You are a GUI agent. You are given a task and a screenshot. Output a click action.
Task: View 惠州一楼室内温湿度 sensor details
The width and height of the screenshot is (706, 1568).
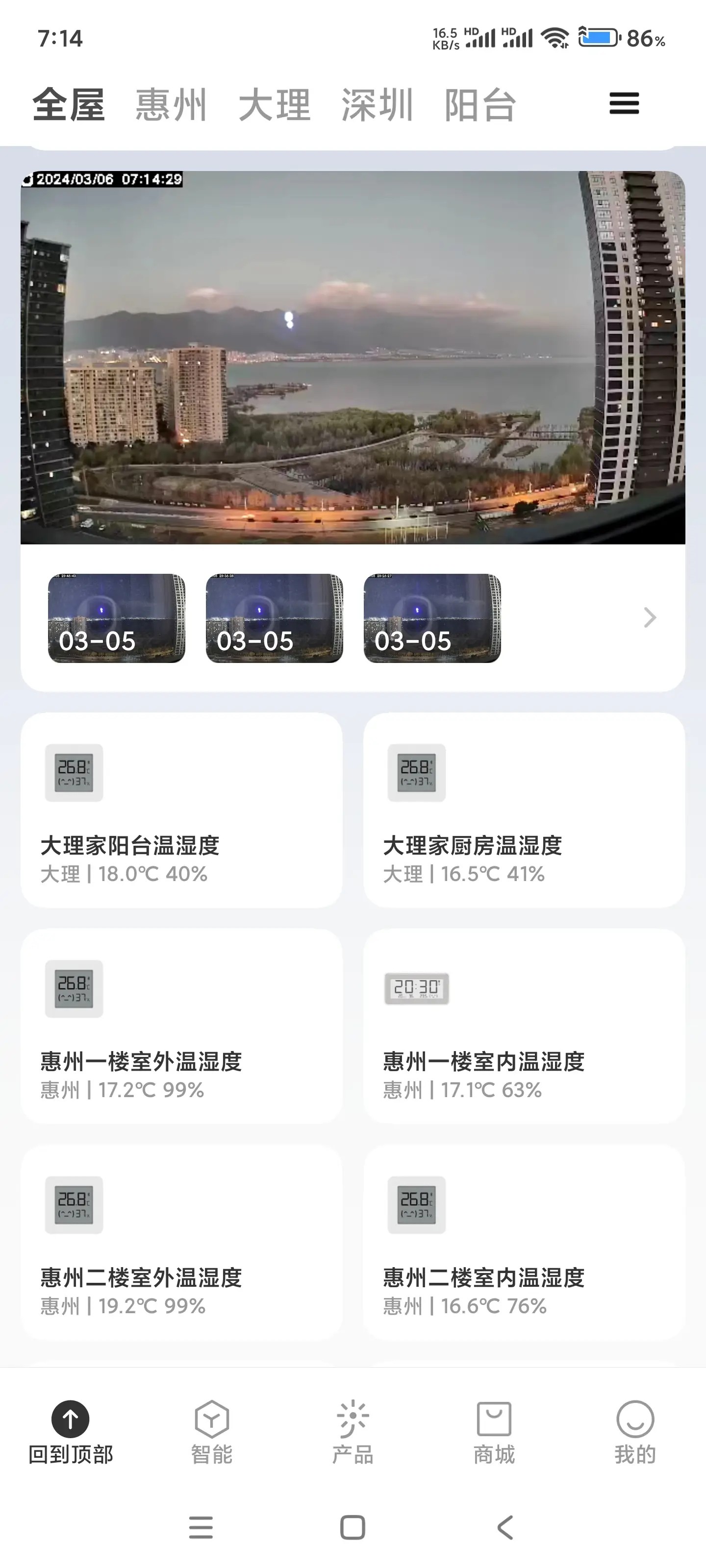524,1026
